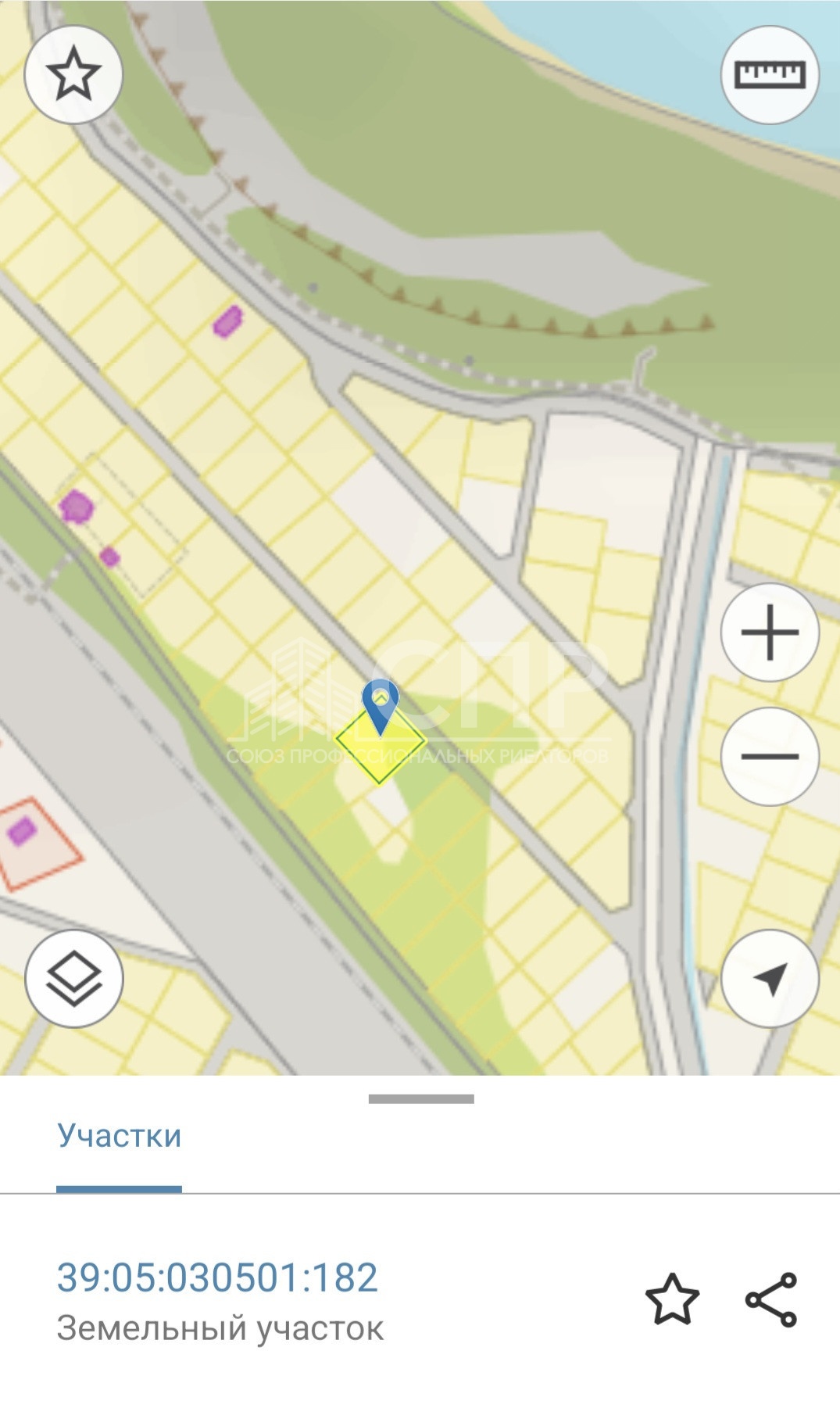Center map on my location
This screenshot has width=840, height=1401.
(770, 978)
